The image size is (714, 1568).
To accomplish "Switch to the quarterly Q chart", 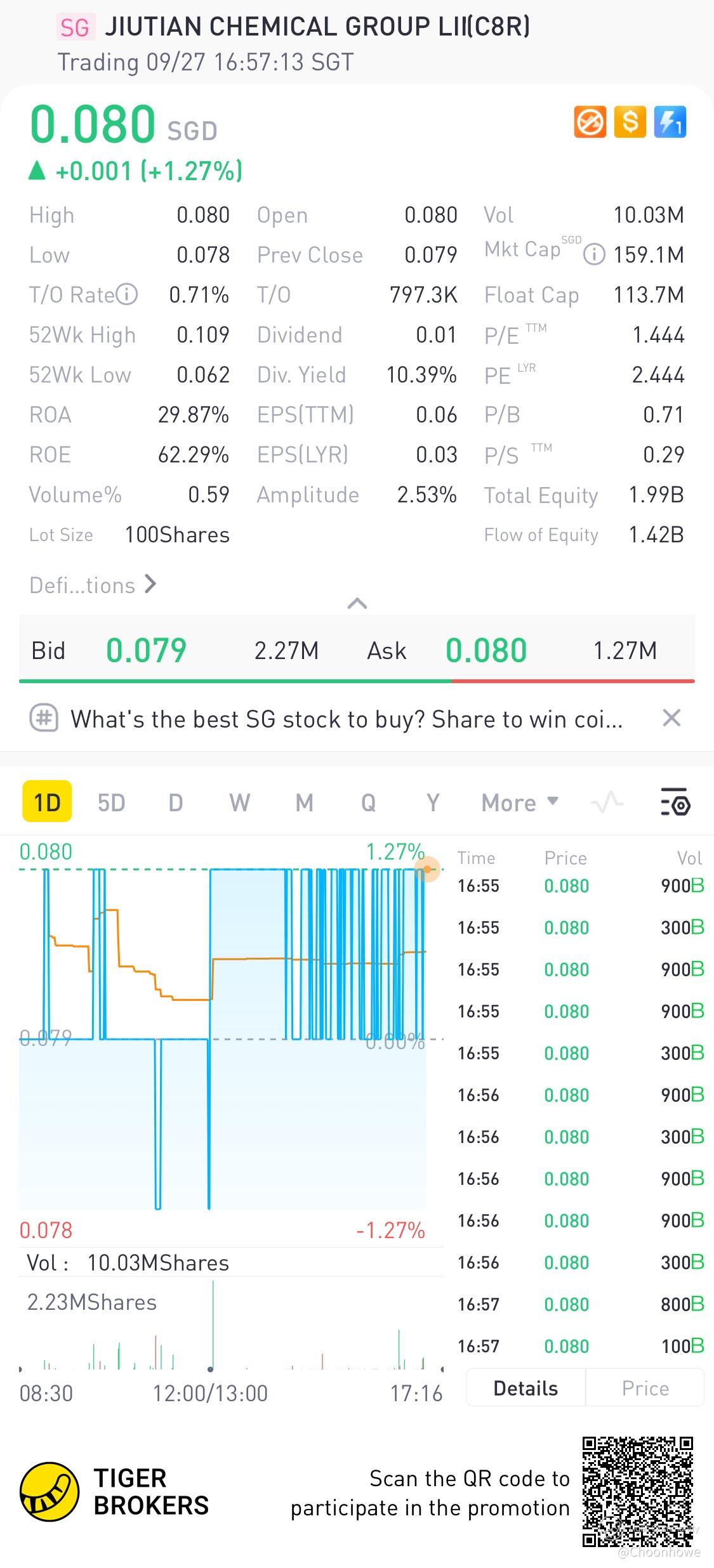I will [x=368, y=803].
